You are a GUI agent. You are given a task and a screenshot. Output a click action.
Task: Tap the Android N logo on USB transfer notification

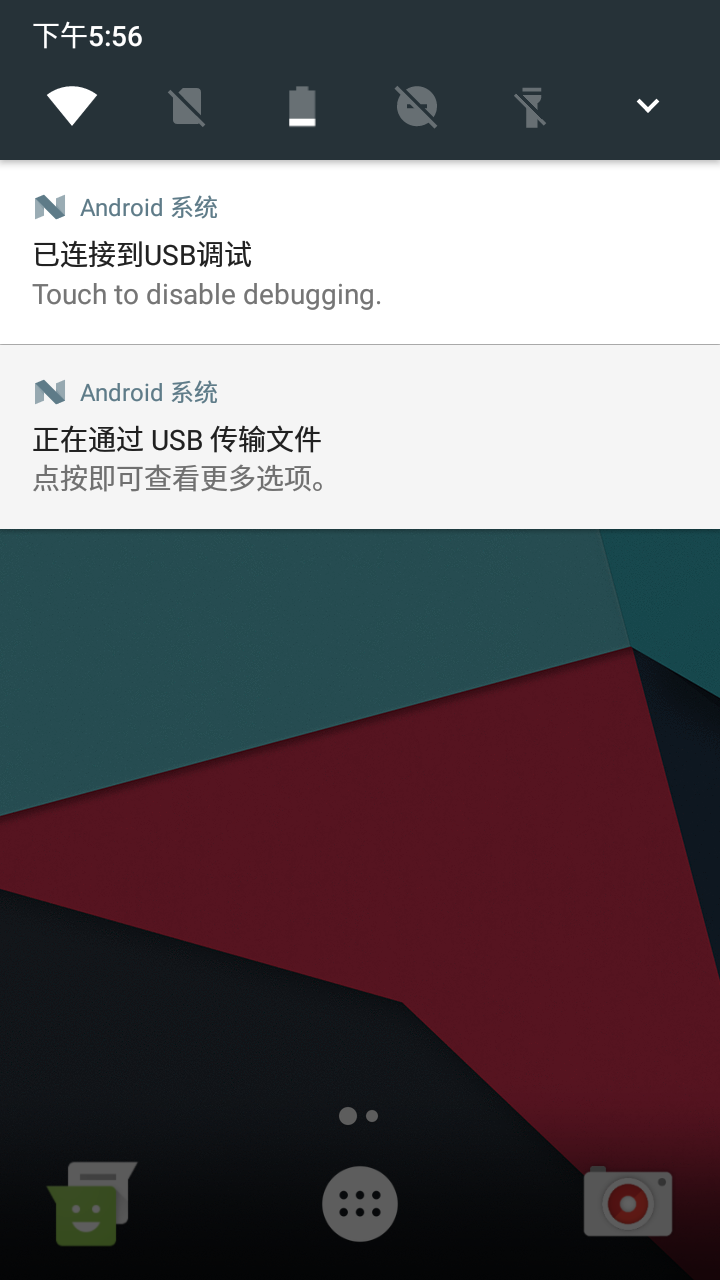pos(51,392)
